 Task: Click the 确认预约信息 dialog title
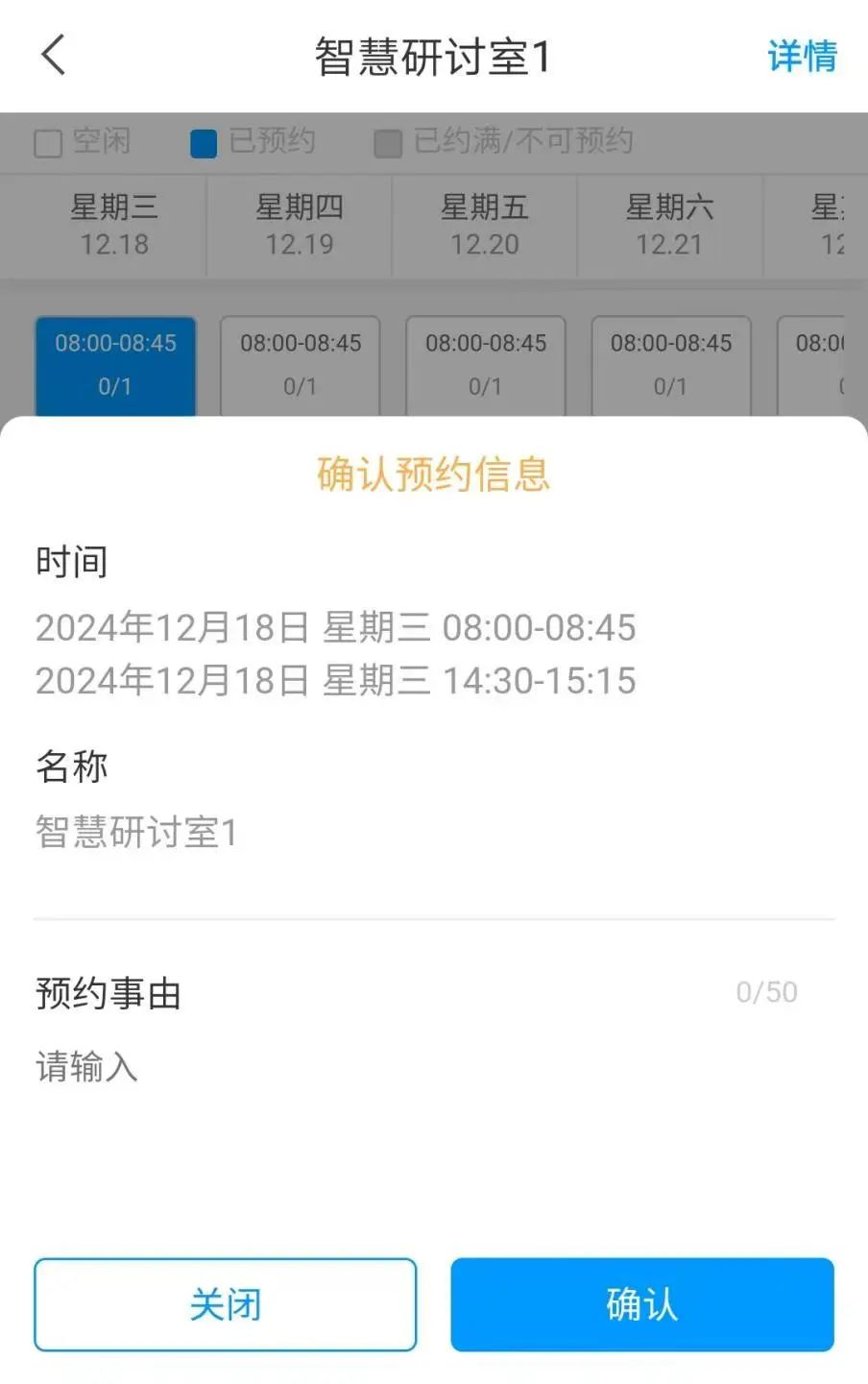(x=433, y=475)
